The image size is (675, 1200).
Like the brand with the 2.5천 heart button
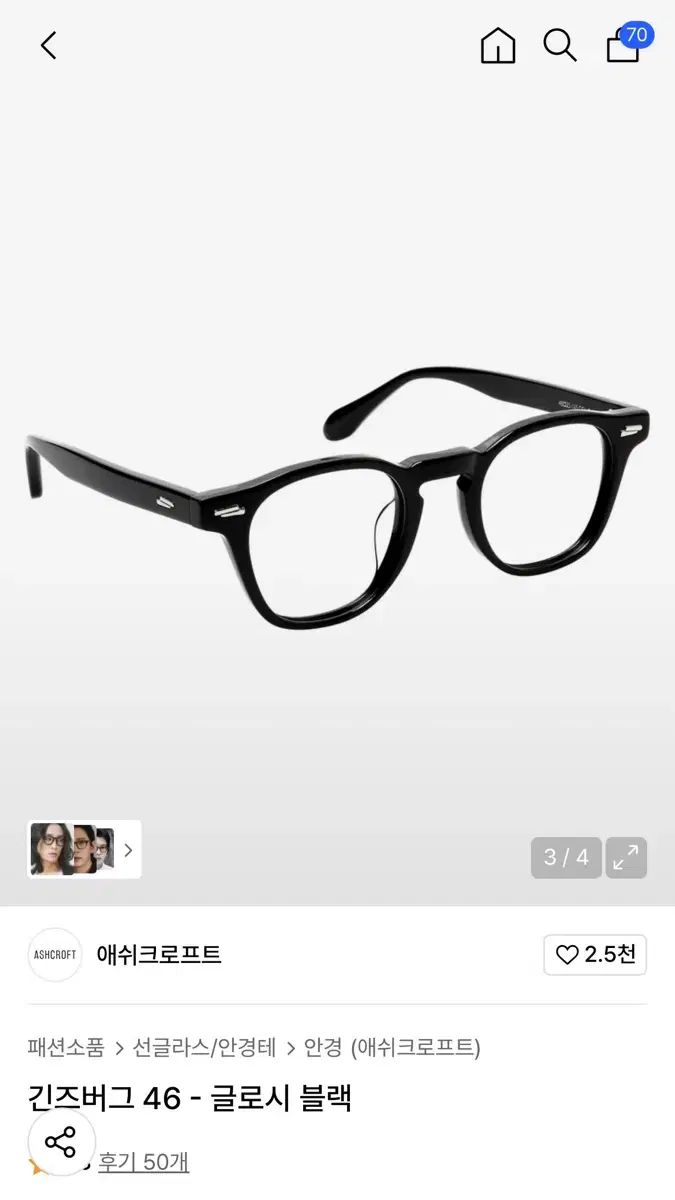click(x=595, y=955)
